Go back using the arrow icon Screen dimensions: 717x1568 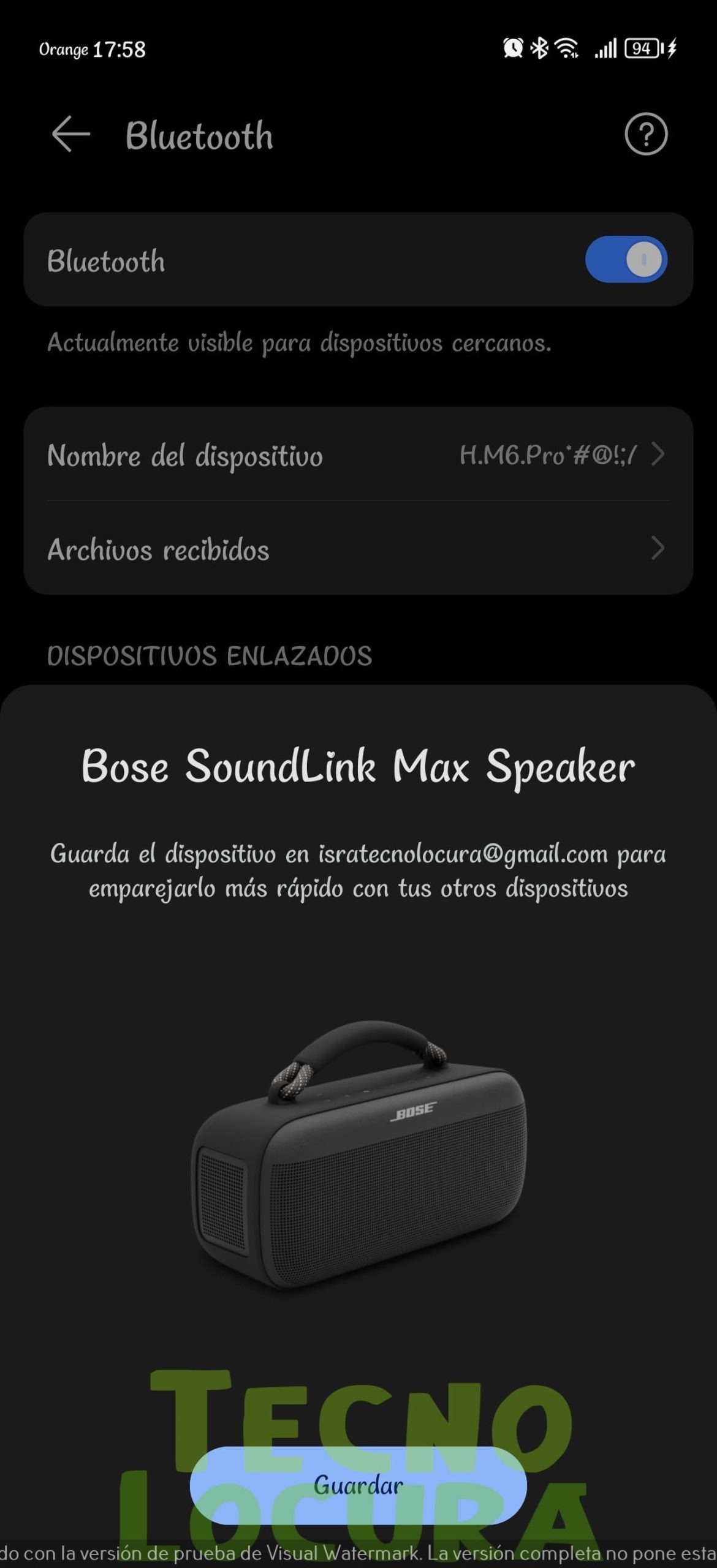pos(71,134)
